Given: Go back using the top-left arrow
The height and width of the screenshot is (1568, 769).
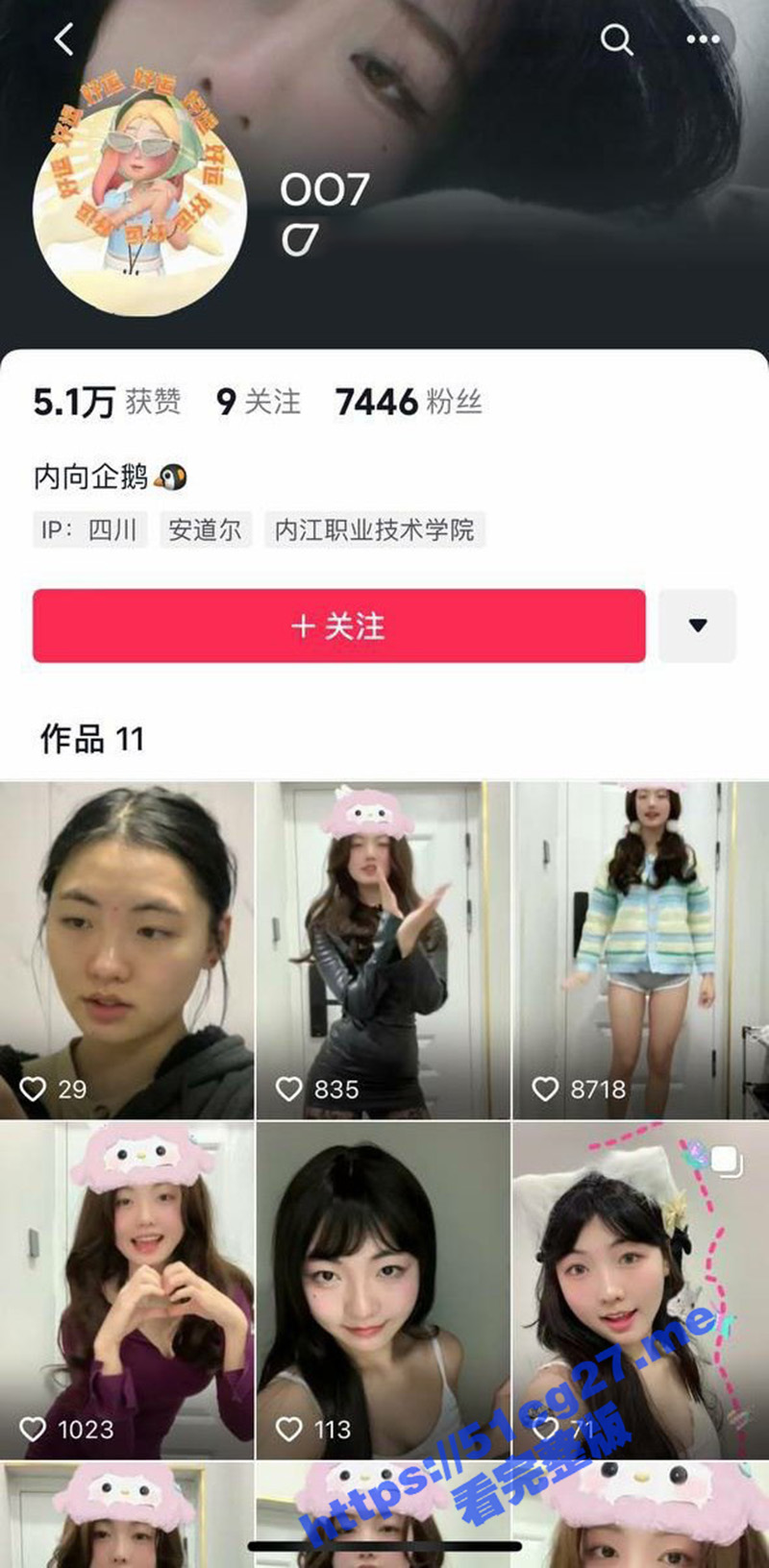Looking at the screenshot, I should tap(64, 39).
